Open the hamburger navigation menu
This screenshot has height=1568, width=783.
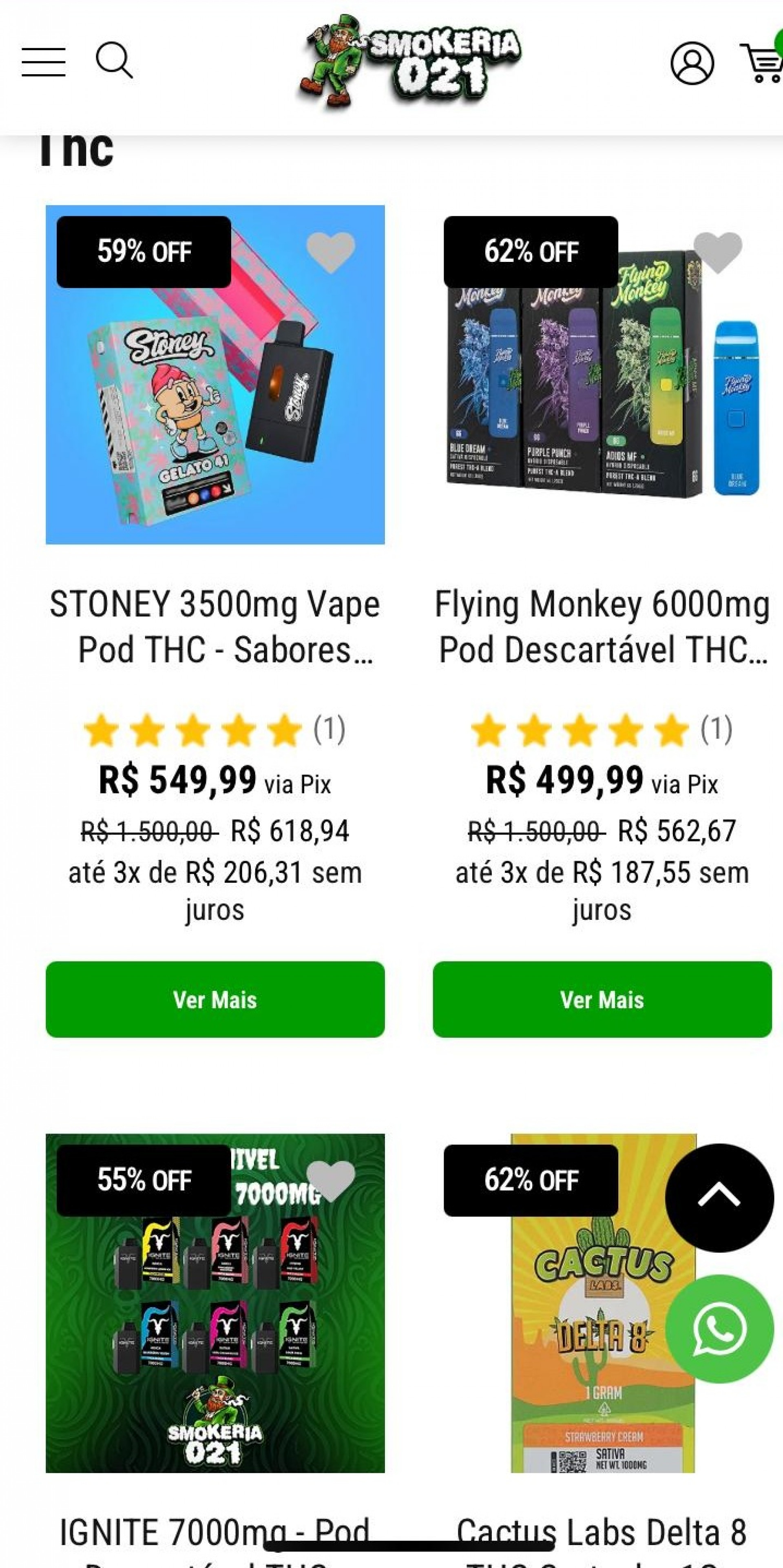pyautogui.click(x=42, y=63)
